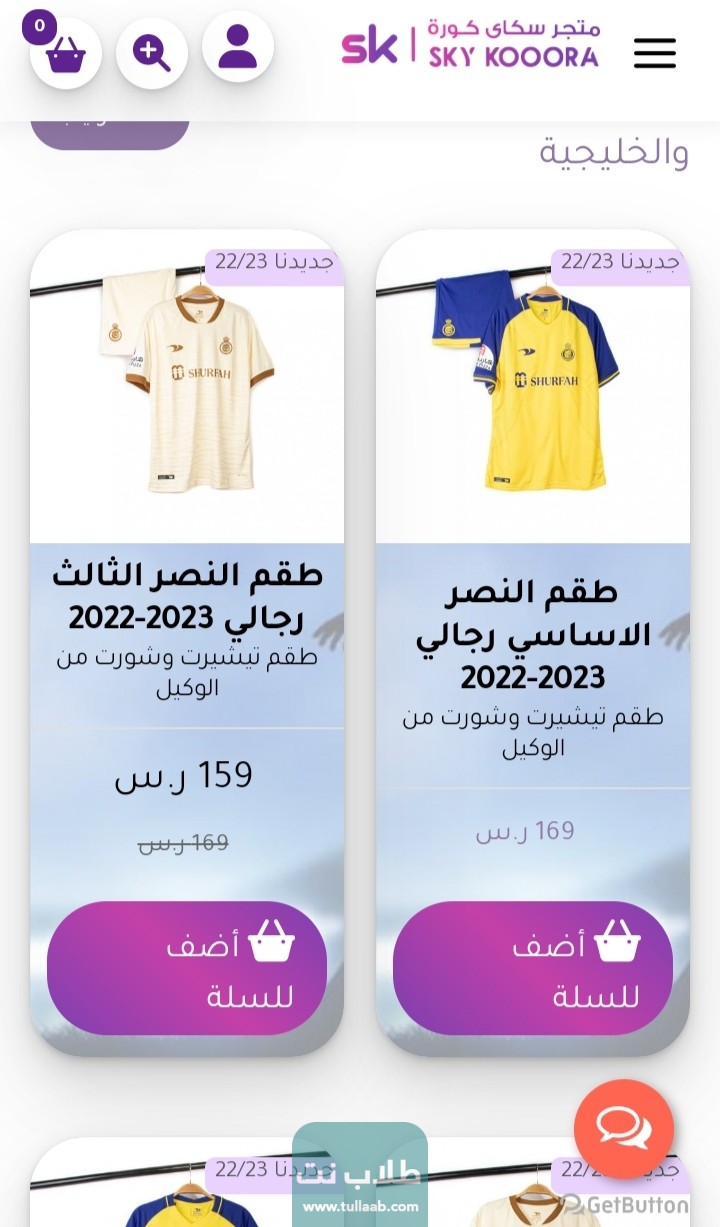The height and width of the screenshot is (1227, 720).
Task: Click the جديدنا 22/23 badge on beige kit
Action: [x=273, y=264]
